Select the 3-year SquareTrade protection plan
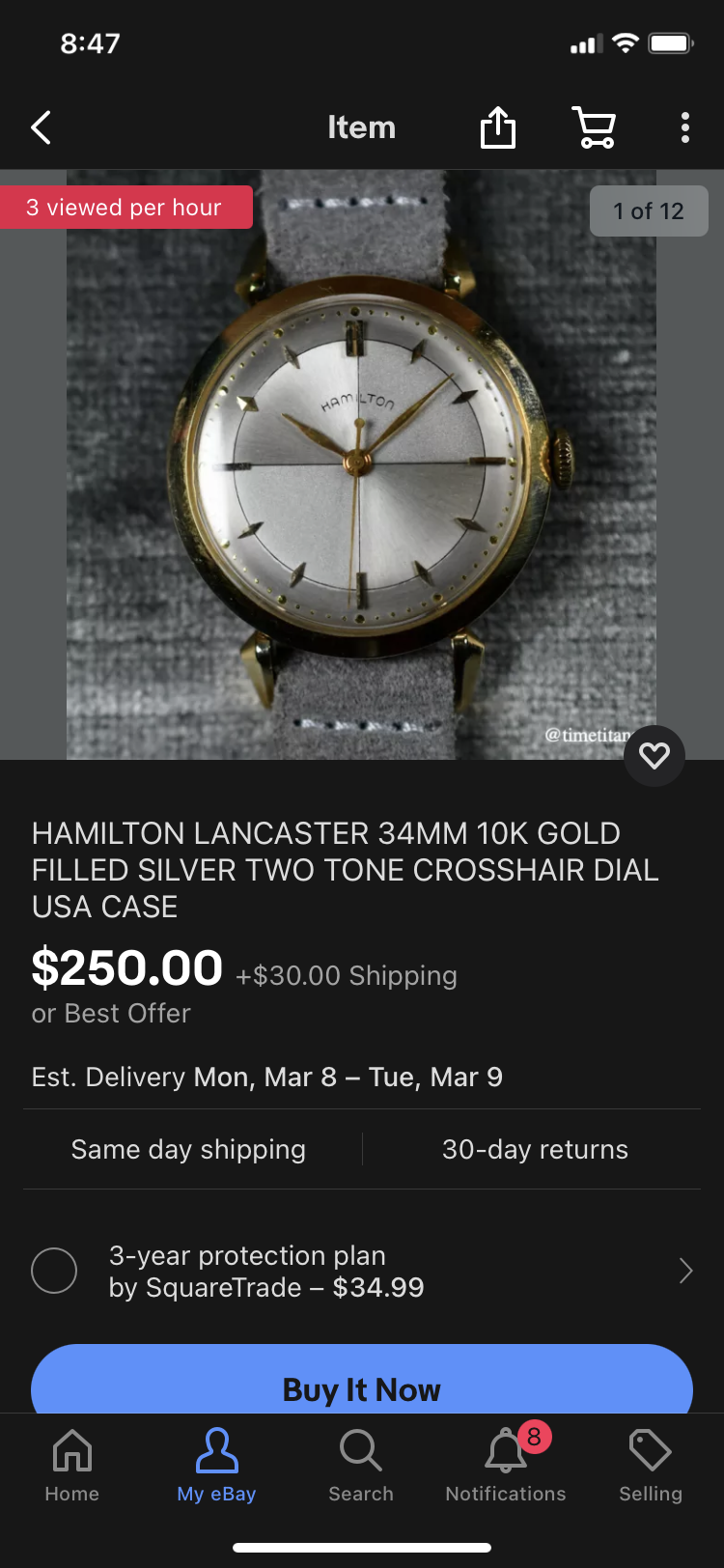The height and width of the screenshot is (1568, 724). click(x=54, y=1271)
